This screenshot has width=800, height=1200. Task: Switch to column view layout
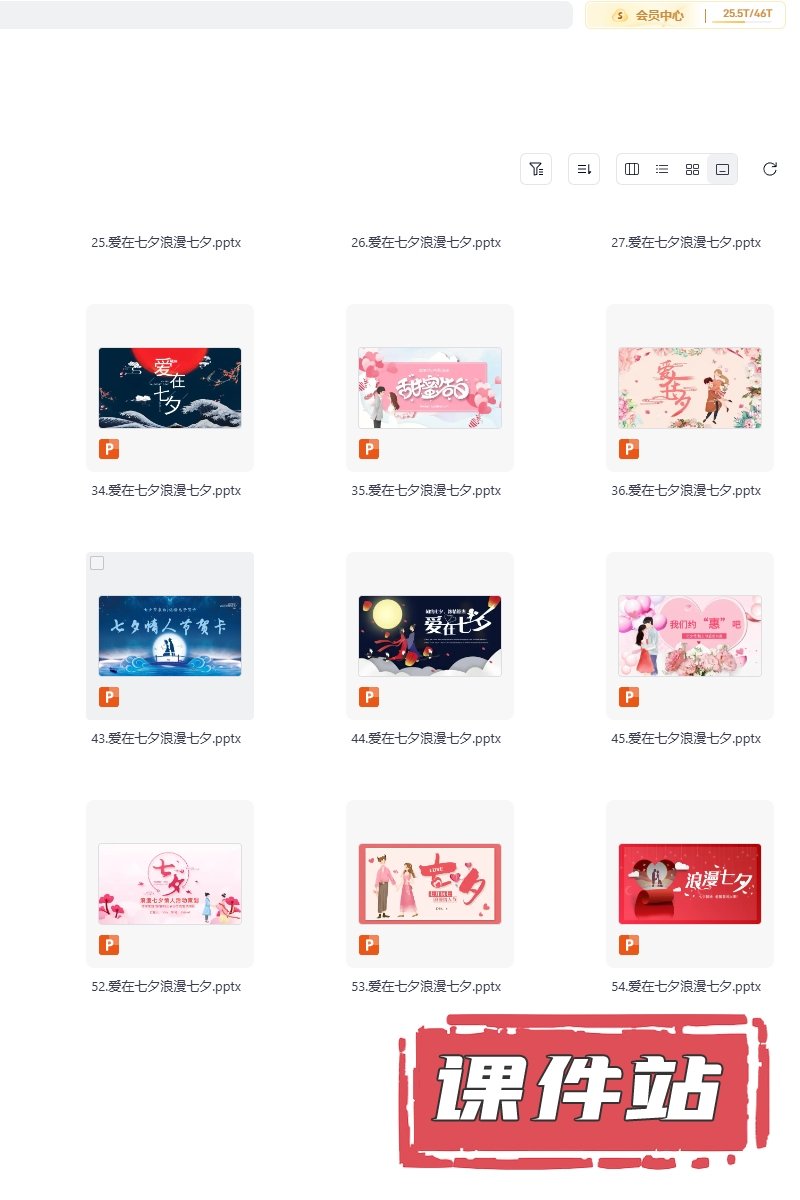[632, 169]
